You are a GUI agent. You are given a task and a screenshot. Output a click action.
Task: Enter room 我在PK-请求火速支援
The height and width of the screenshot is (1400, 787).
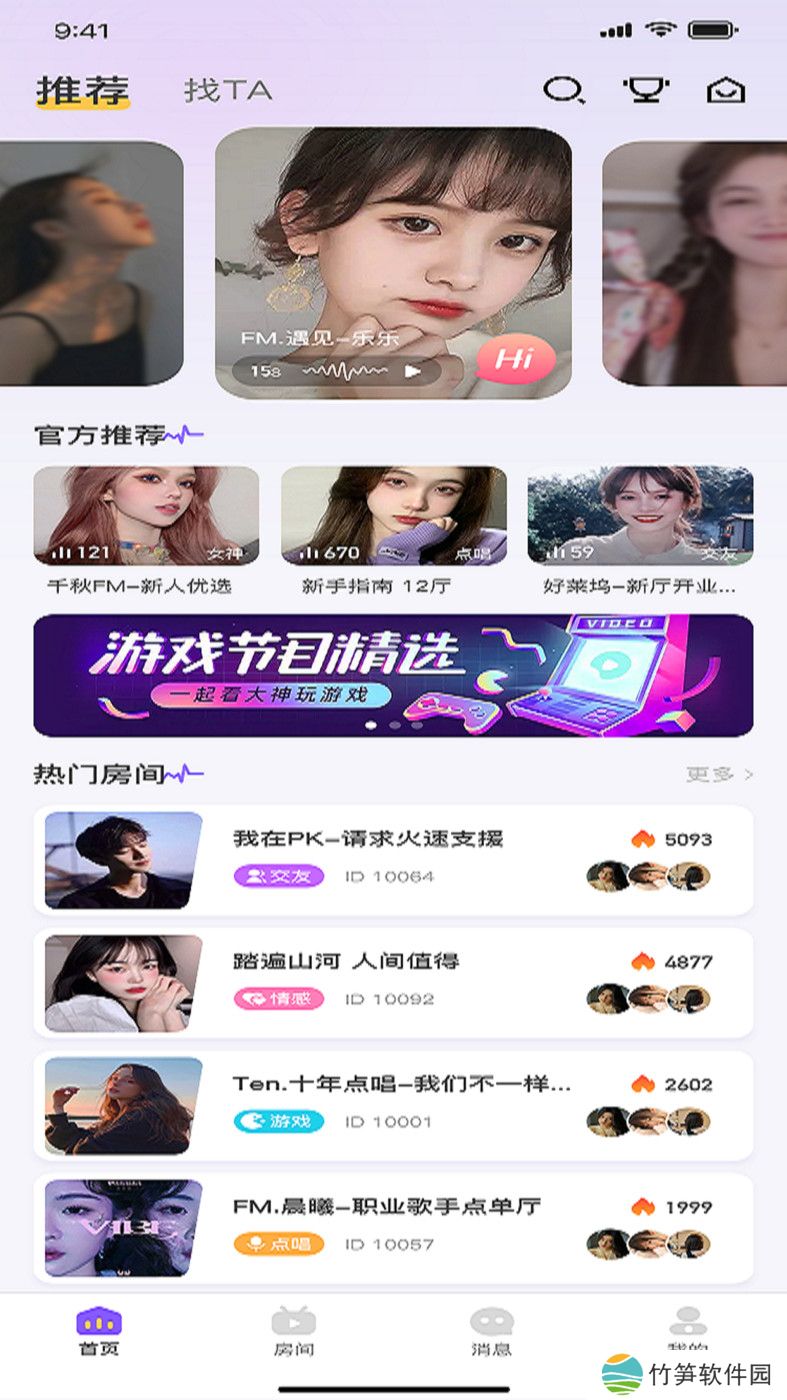[x=393, y=860]
